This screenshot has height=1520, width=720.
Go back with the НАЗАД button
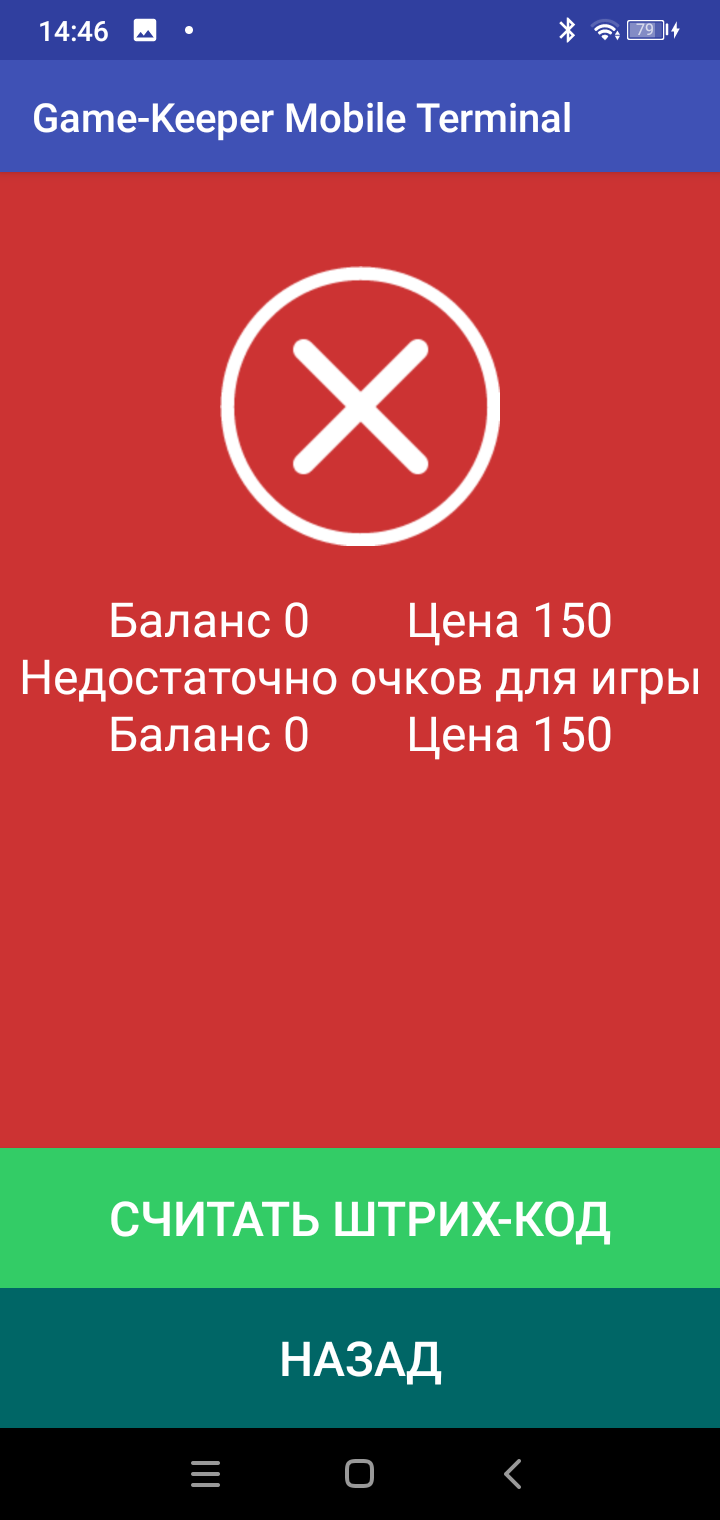[x=360, y=1358]
